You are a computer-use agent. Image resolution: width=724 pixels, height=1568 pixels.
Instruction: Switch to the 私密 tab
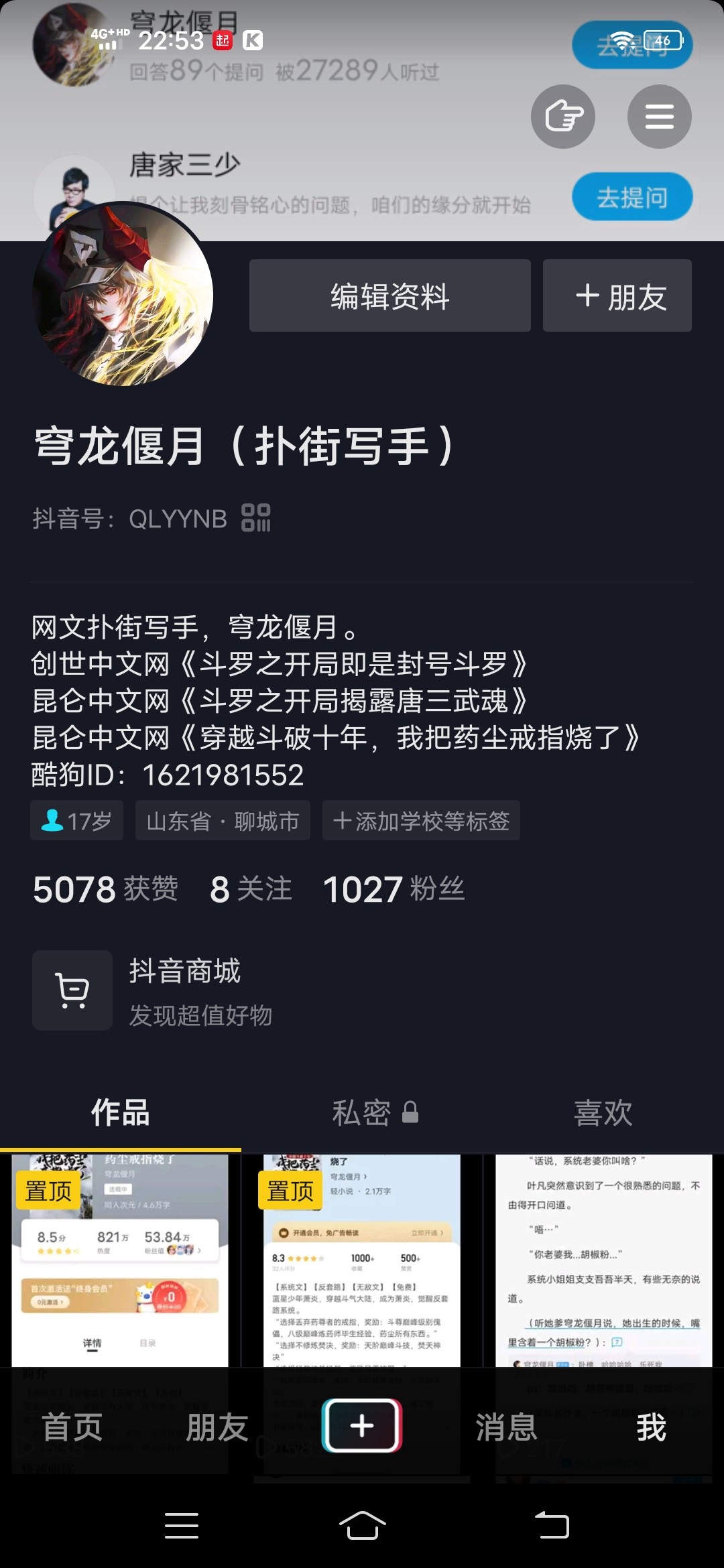374,1113
